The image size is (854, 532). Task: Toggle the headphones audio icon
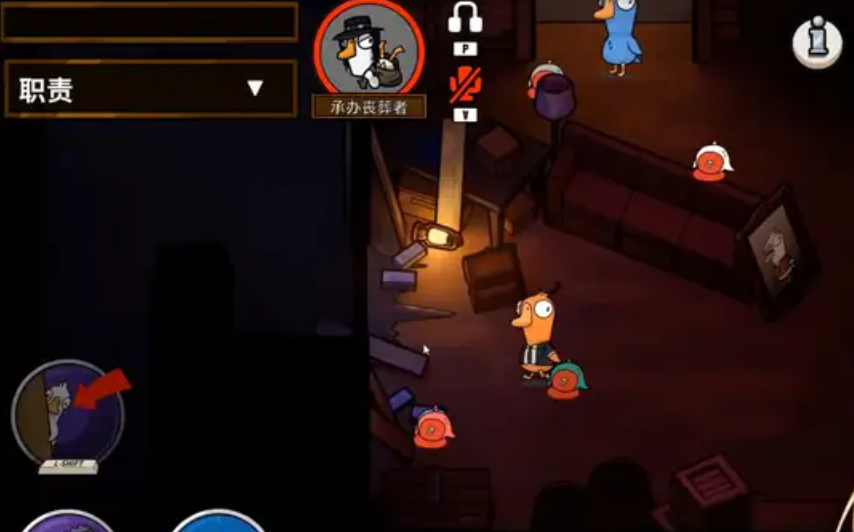click(x=464, y=18)
